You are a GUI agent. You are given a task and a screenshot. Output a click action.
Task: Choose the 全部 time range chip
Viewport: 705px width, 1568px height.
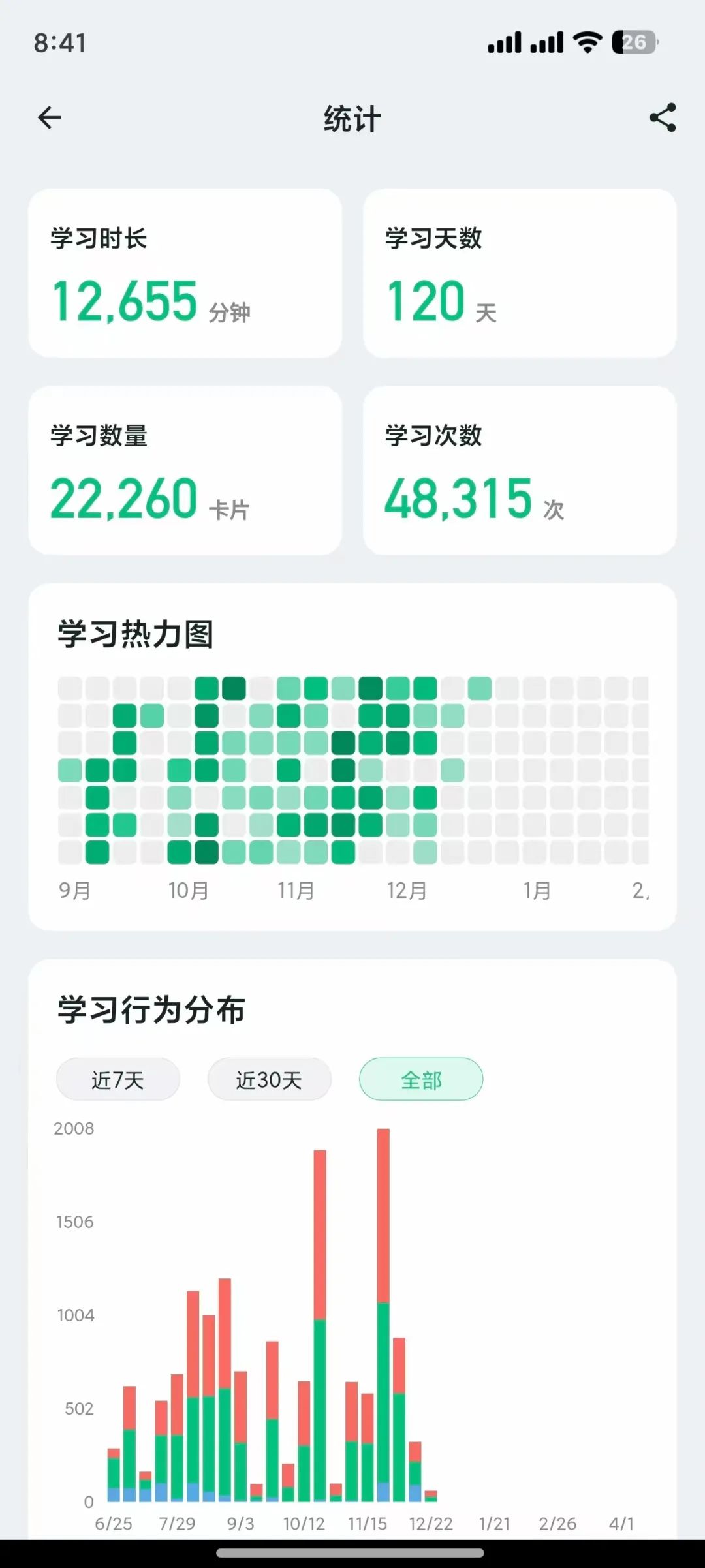[421, 1080]
